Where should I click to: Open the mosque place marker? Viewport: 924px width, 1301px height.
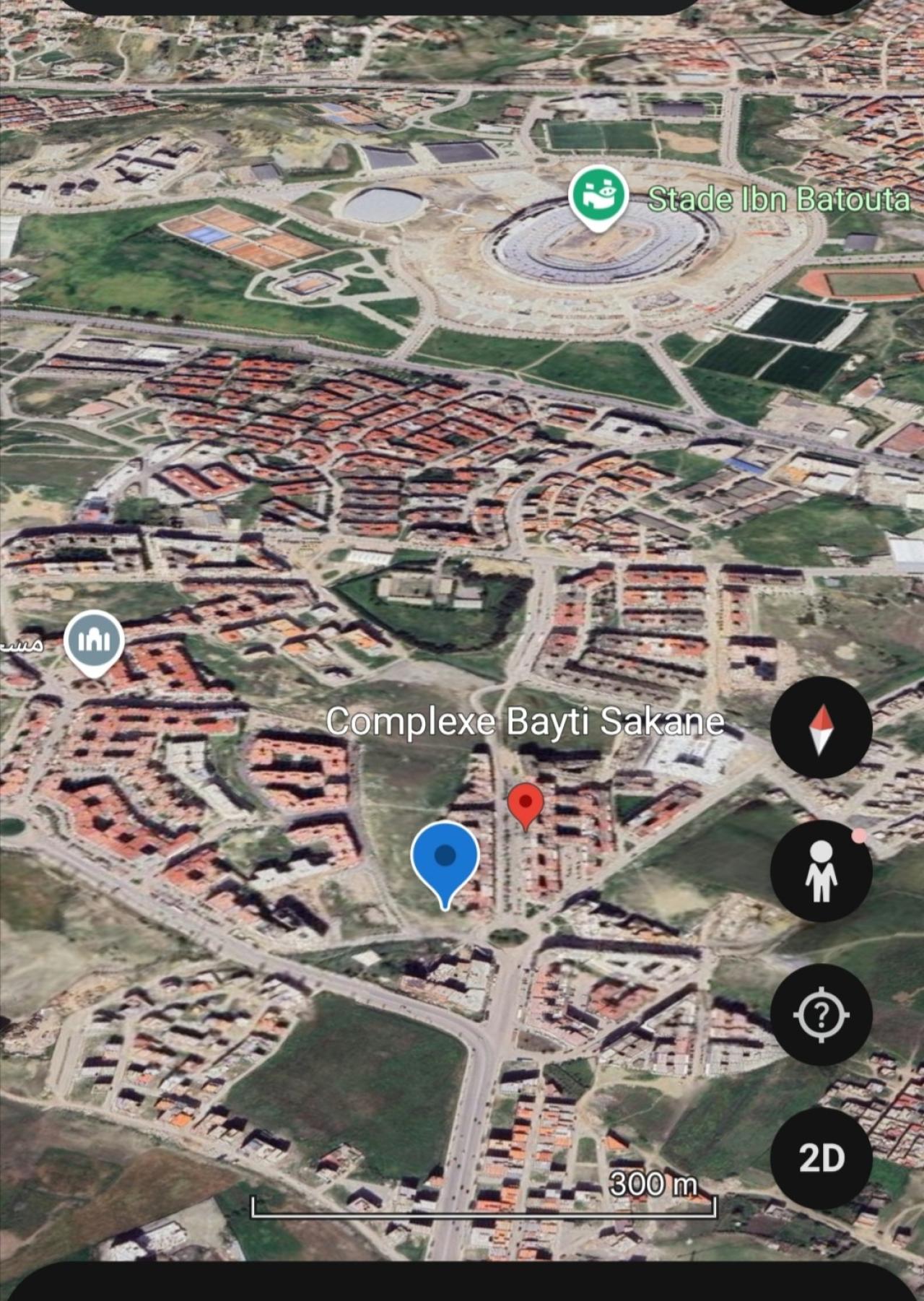click(94, 641)
